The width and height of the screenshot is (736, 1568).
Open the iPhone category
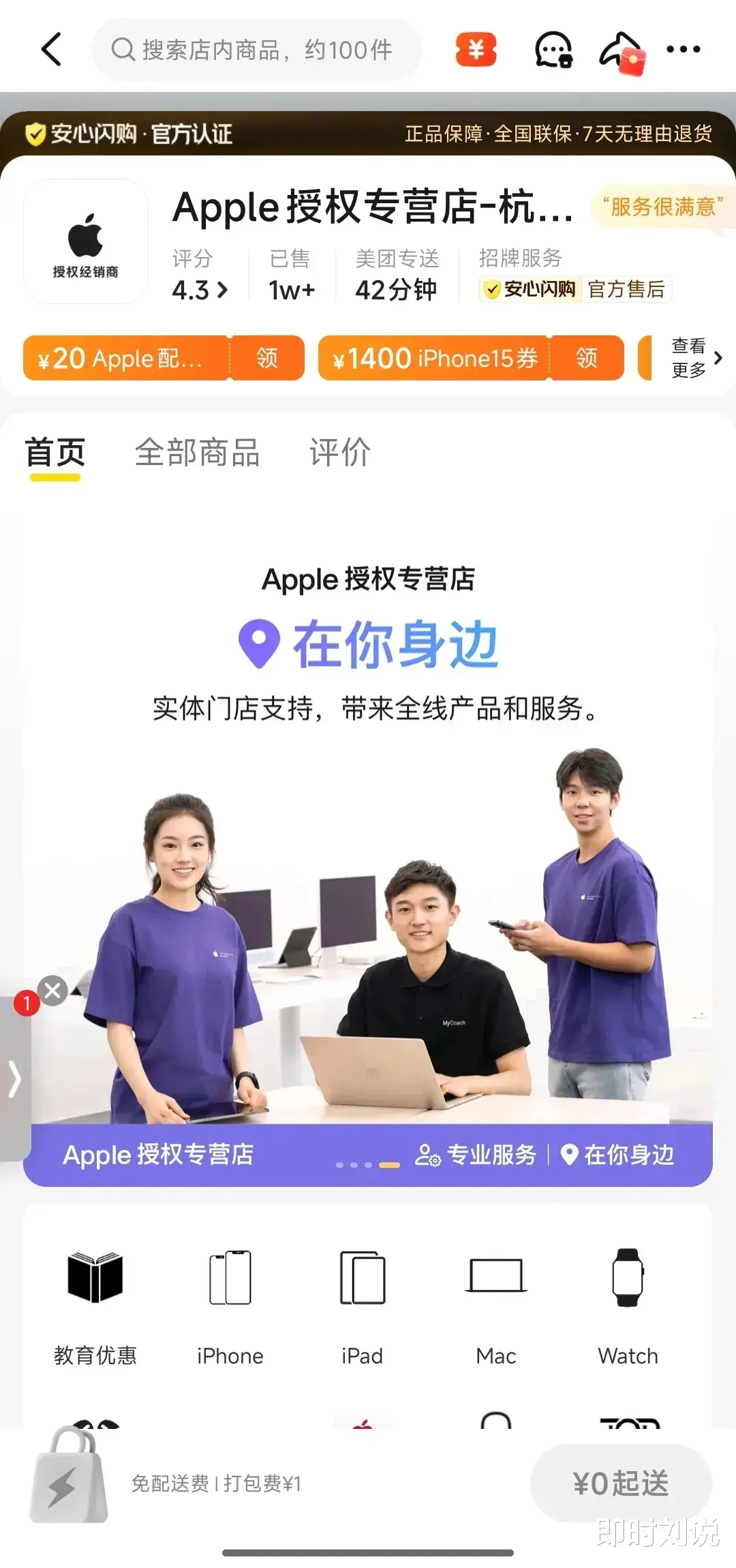point(230,1301)
